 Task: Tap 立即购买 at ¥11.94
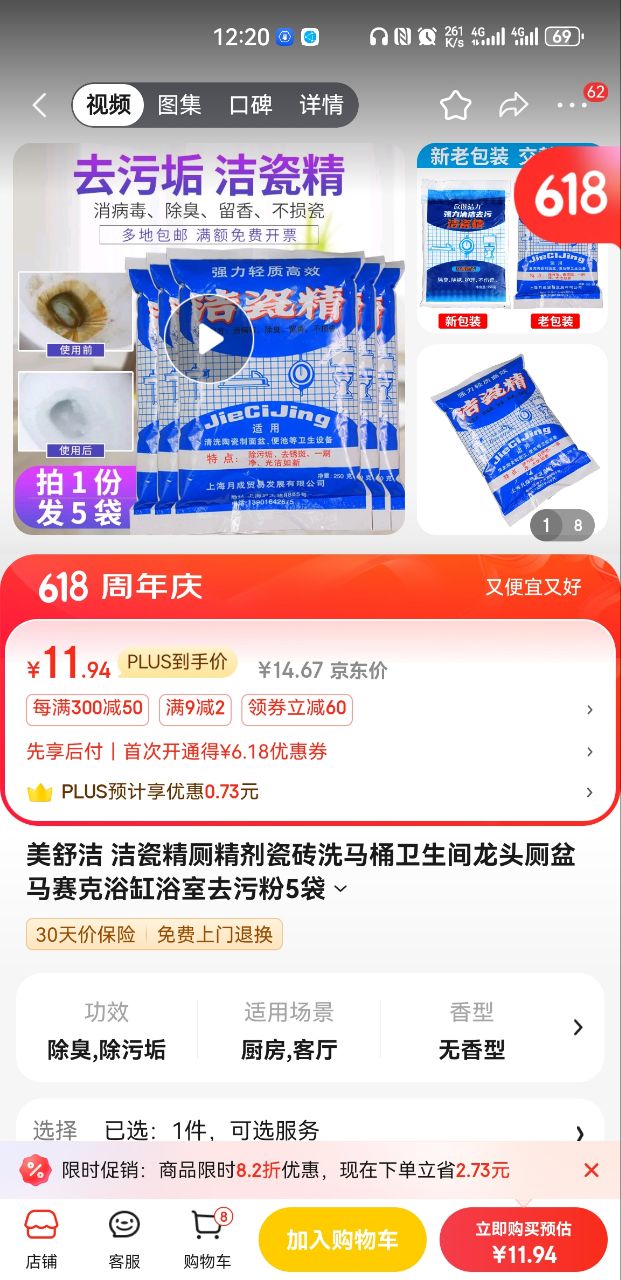click(x=524, y=1240)
